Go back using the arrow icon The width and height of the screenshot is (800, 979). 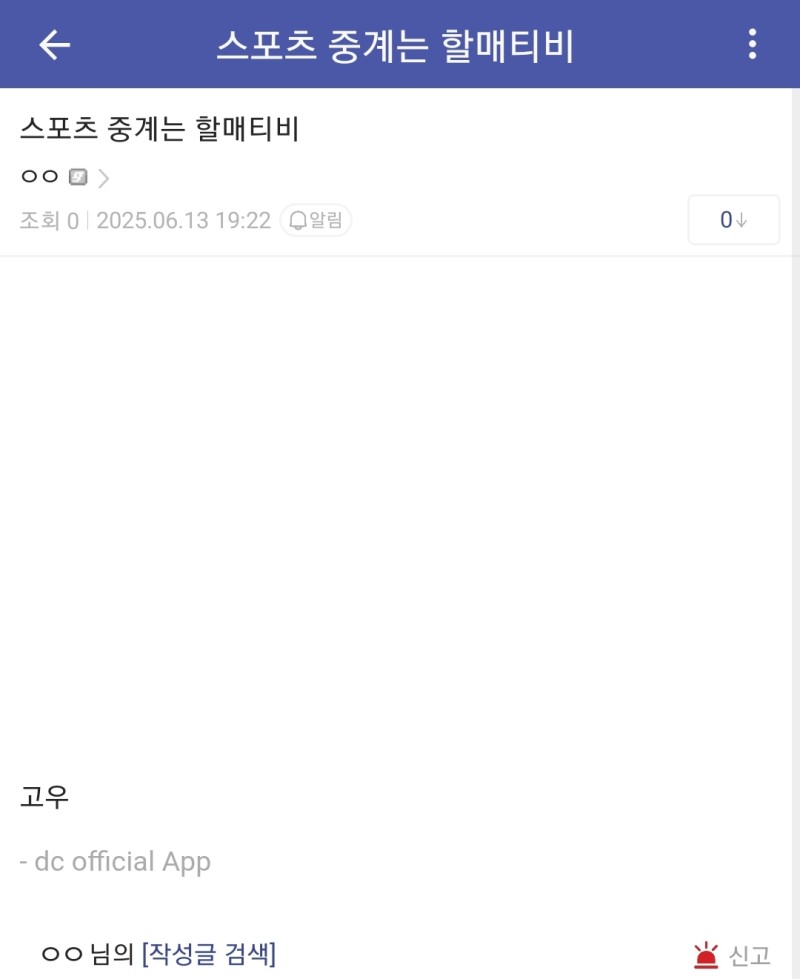coord(55,45)
